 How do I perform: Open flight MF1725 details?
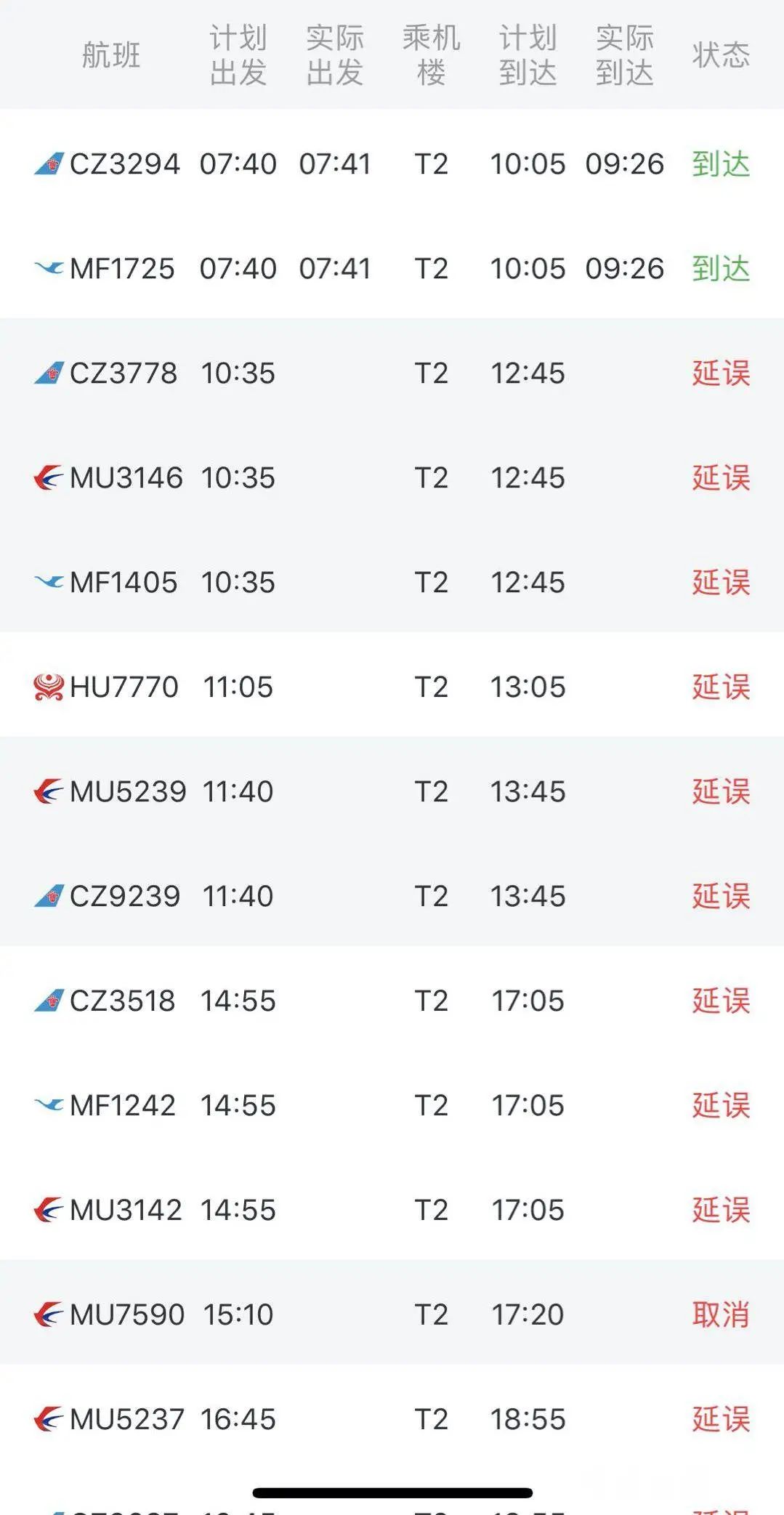click(x=392, y=269)
